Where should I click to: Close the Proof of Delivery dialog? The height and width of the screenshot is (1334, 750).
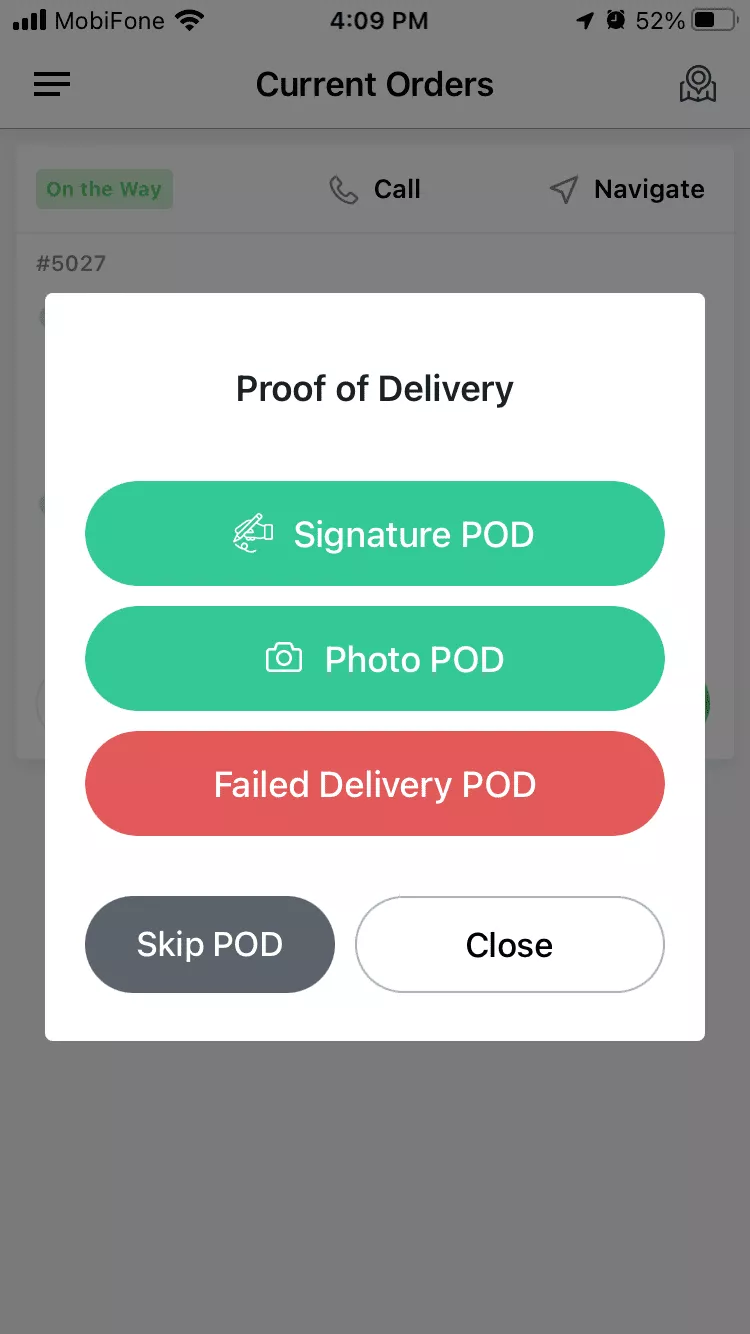tap(509, 944)
